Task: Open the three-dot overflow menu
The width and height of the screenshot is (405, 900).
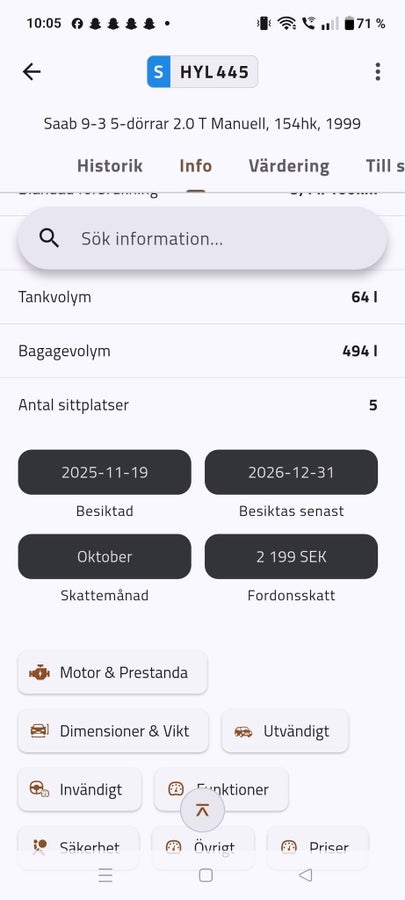Action: [377, 72]
